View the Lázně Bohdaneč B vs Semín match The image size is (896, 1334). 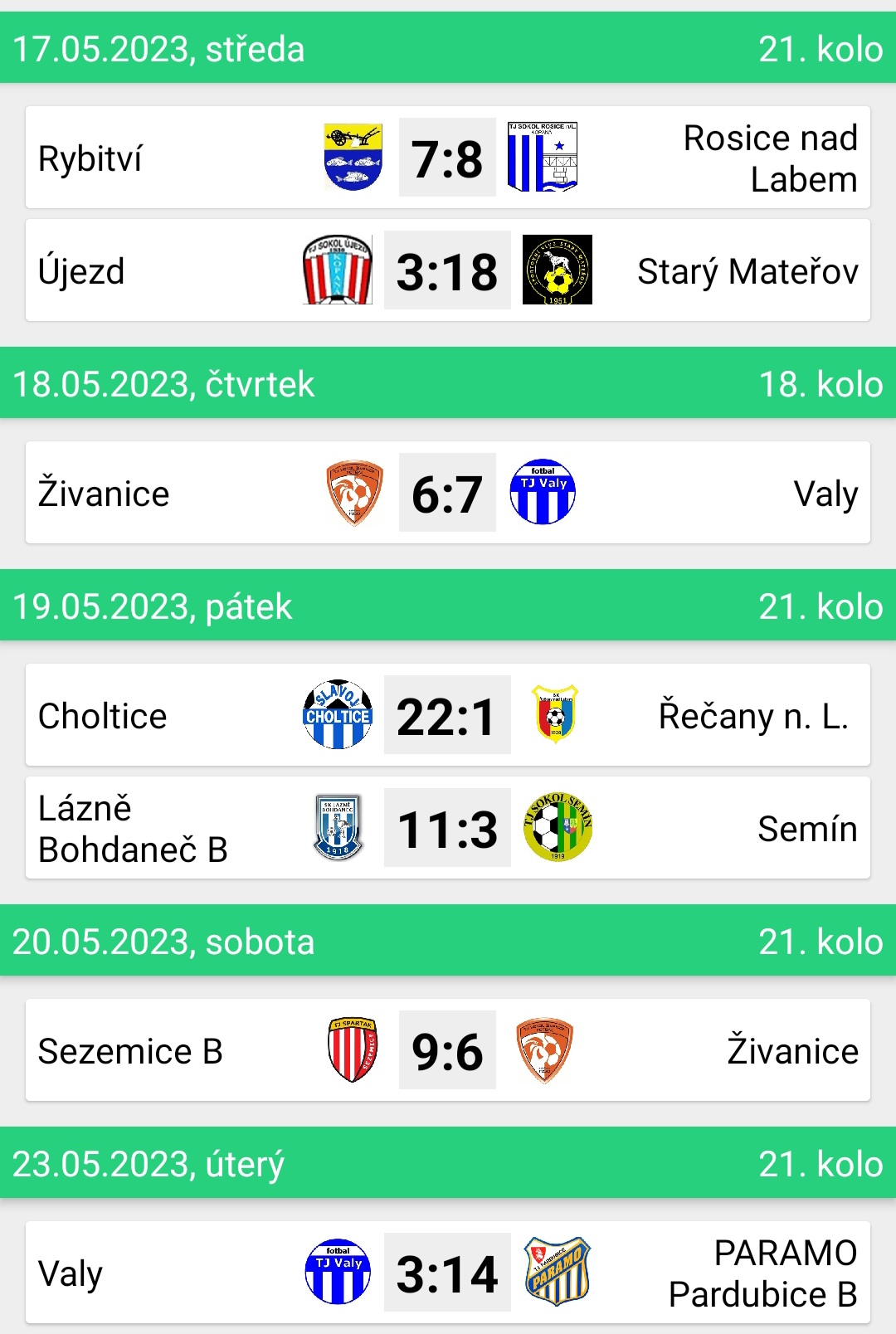(447, 828)
